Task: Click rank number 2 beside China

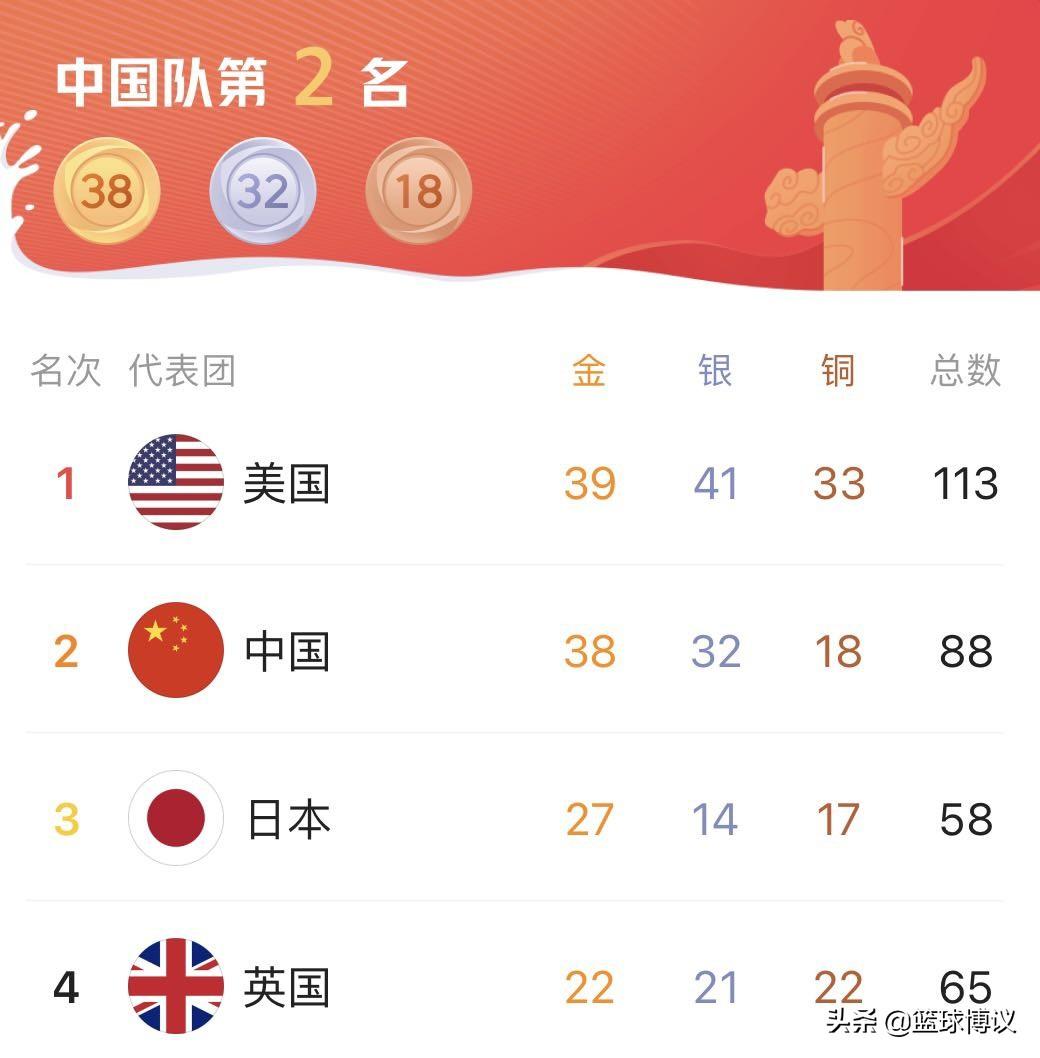Action: tap(66, 651)
